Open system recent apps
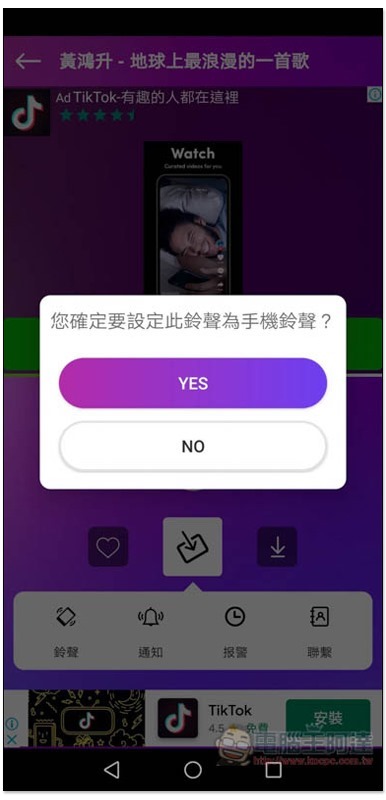This screenshot has width=386, height=800. [x=273, y=769]
